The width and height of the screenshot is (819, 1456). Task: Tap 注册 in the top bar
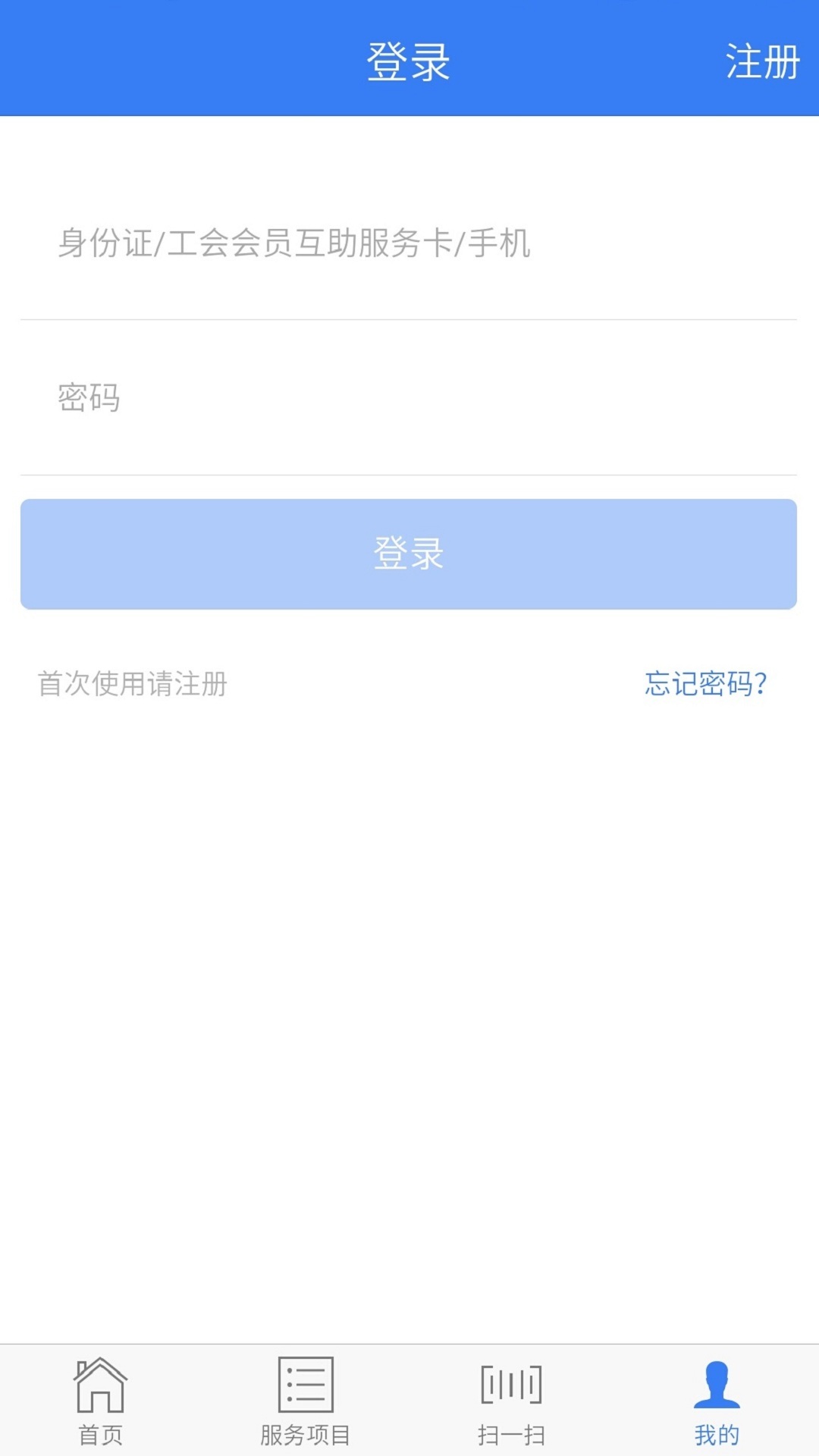(762, 61)
